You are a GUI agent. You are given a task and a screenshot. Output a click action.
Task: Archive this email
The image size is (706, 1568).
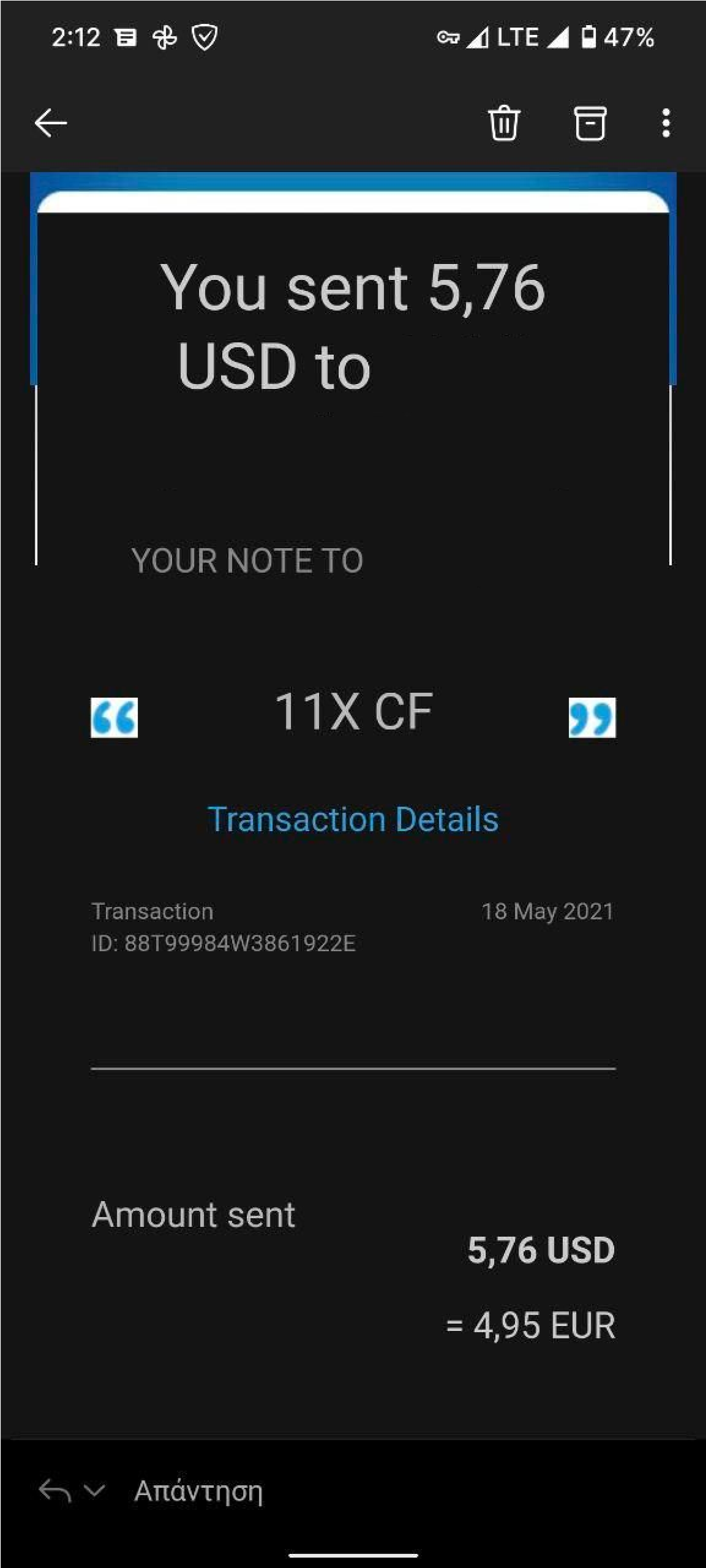click(590, 123)
